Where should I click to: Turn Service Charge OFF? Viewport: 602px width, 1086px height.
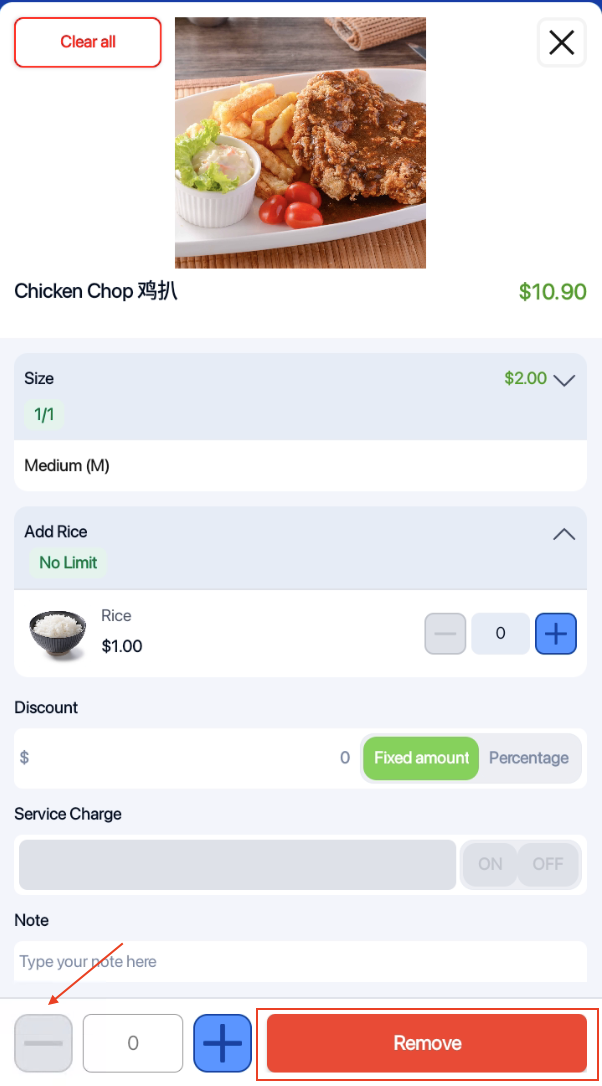tap(548, 864)
